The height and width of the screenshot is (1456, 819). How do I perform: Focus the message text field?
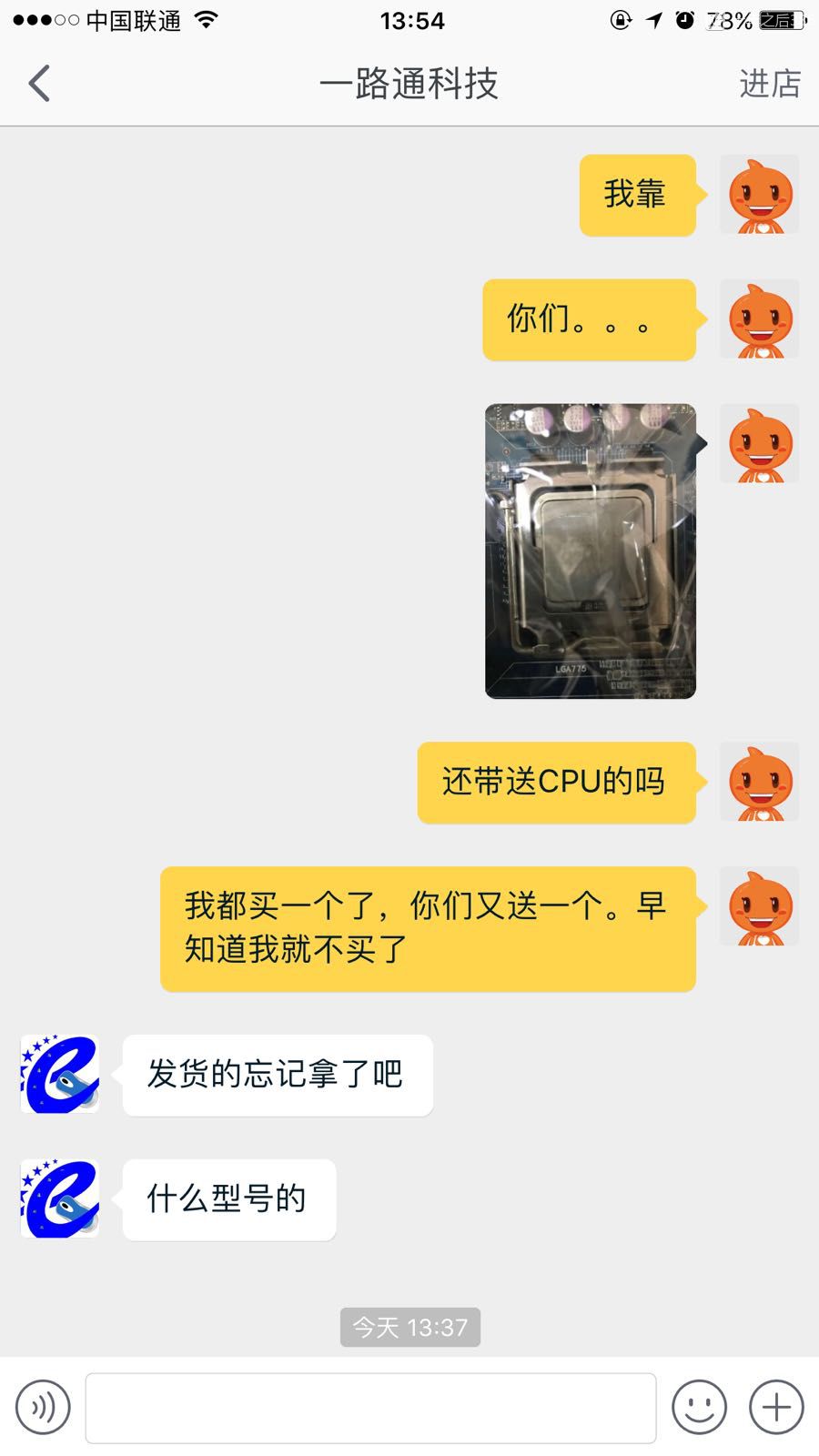pos(371,1408)
